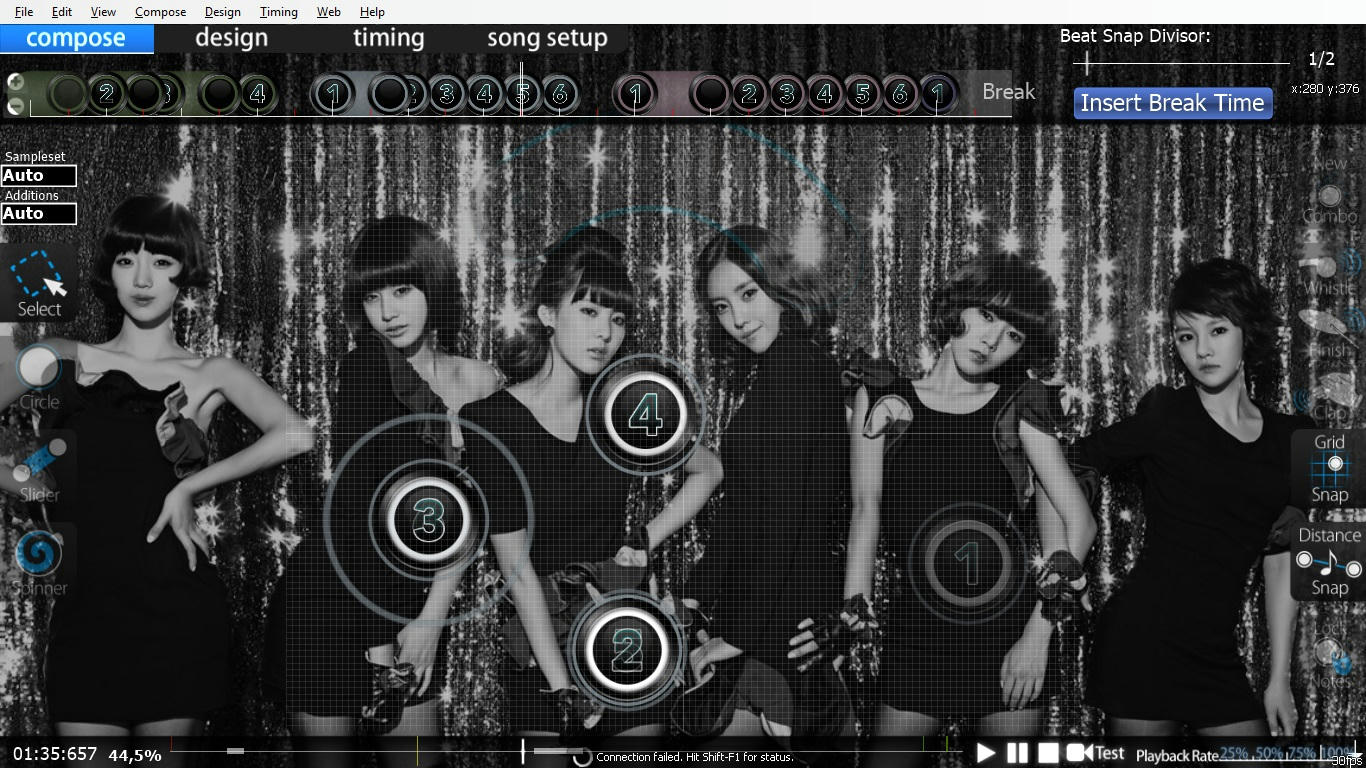Image resolution: width=1366 pixels, height=768 pixels.
Task: Open the Additions Auto dropdown
Action: [x=38, y=213]
